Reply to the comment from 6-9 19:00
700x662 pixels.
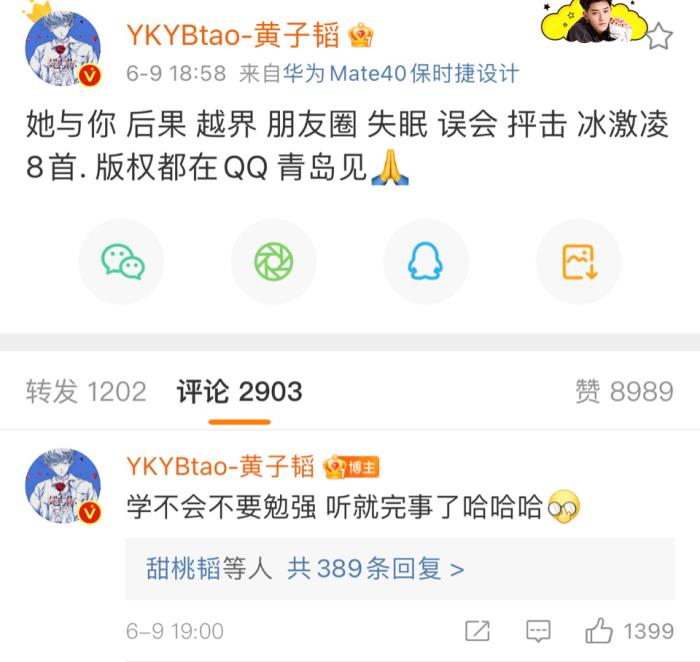[538, 631]
